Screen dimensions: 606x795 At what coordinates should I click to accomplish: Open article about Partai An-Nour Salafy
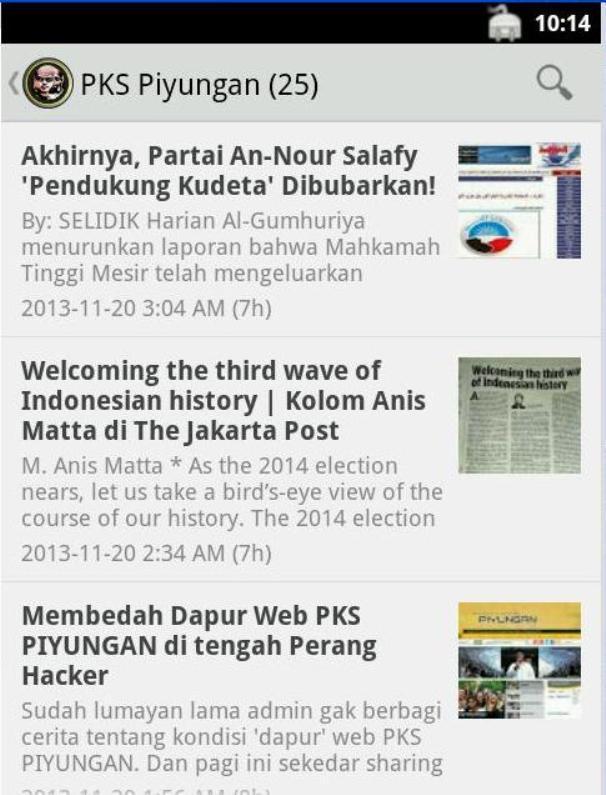(228, 171)
